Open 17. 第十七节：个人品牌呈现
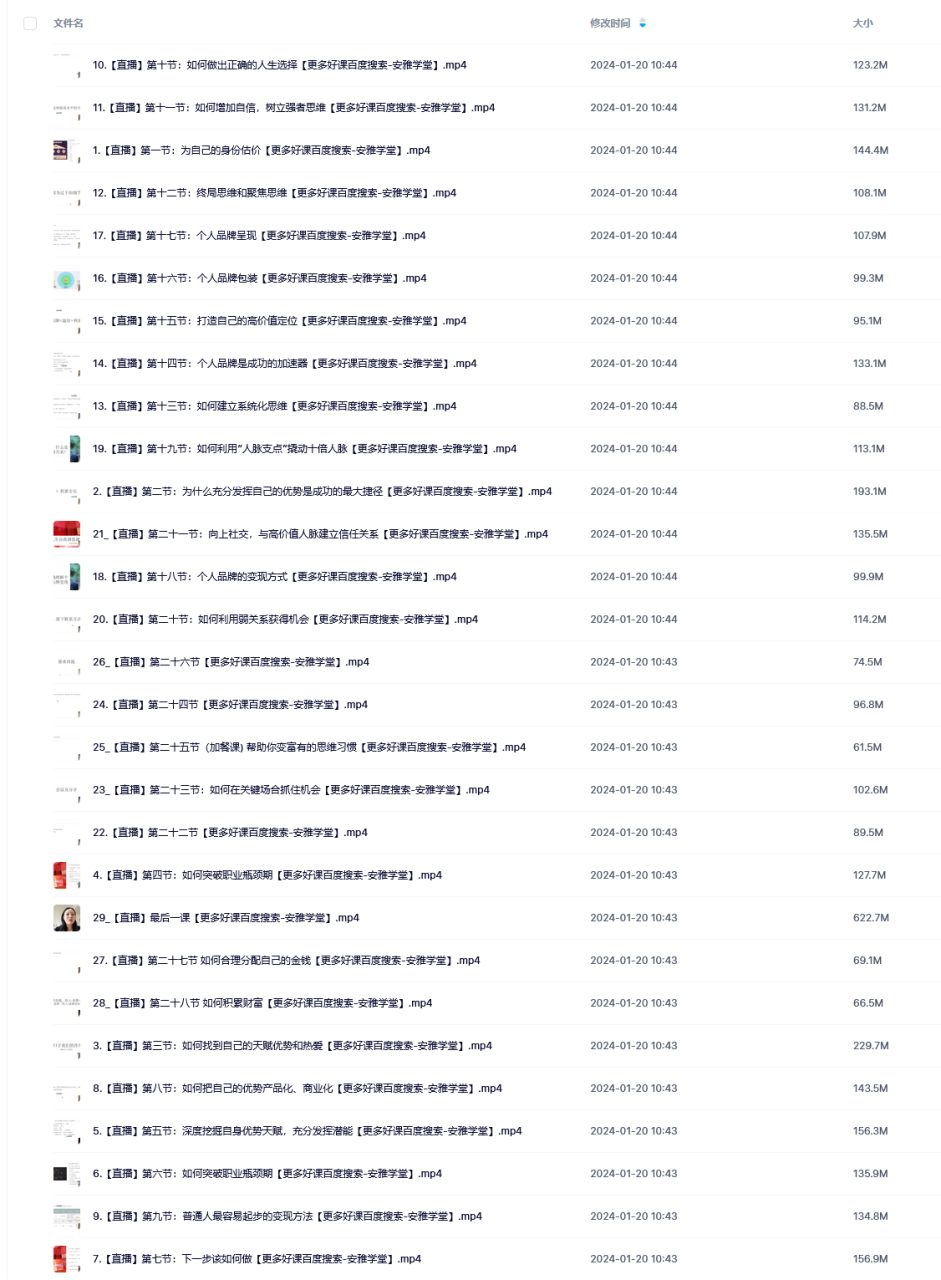 click(x=259, y=235)
